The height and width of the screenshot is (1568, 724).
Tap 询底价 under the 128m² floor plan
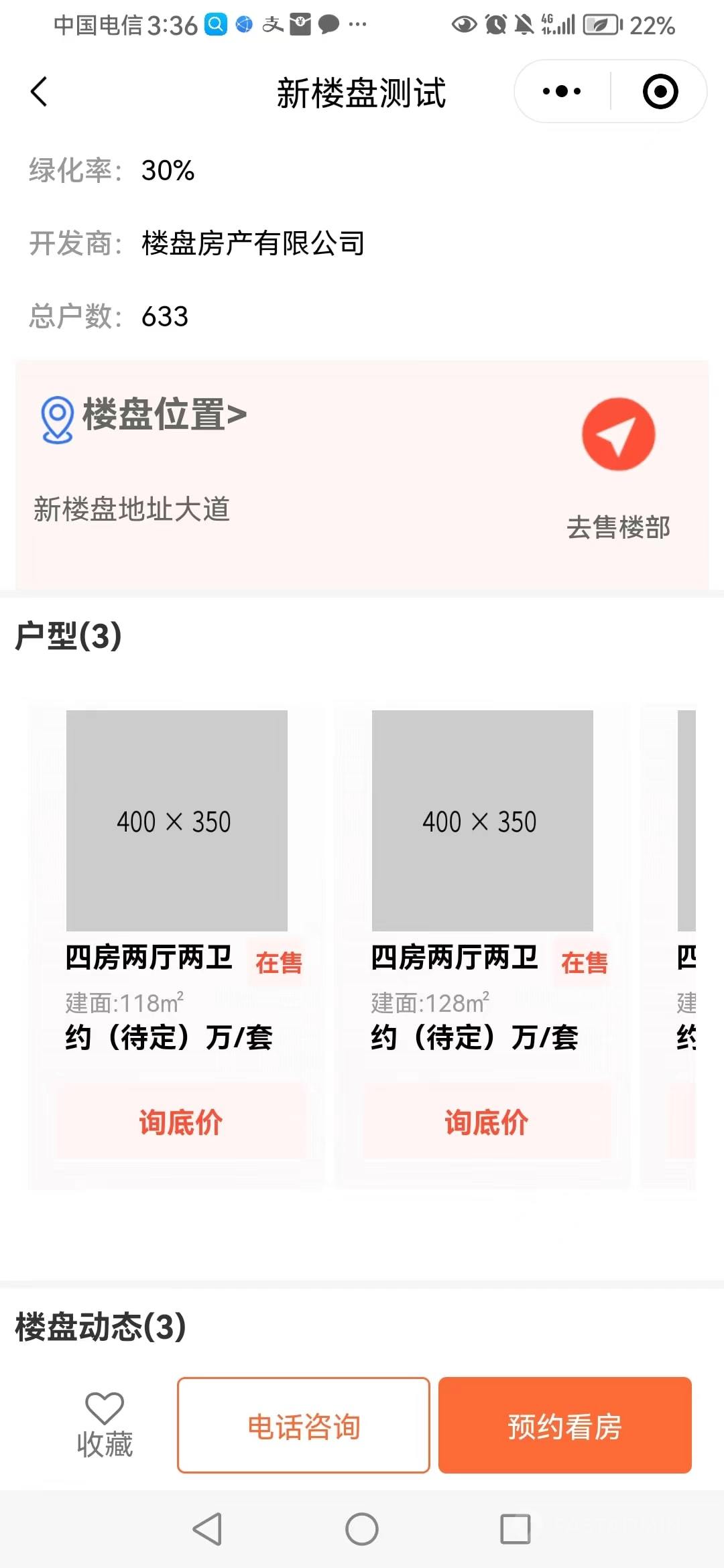487,1122
